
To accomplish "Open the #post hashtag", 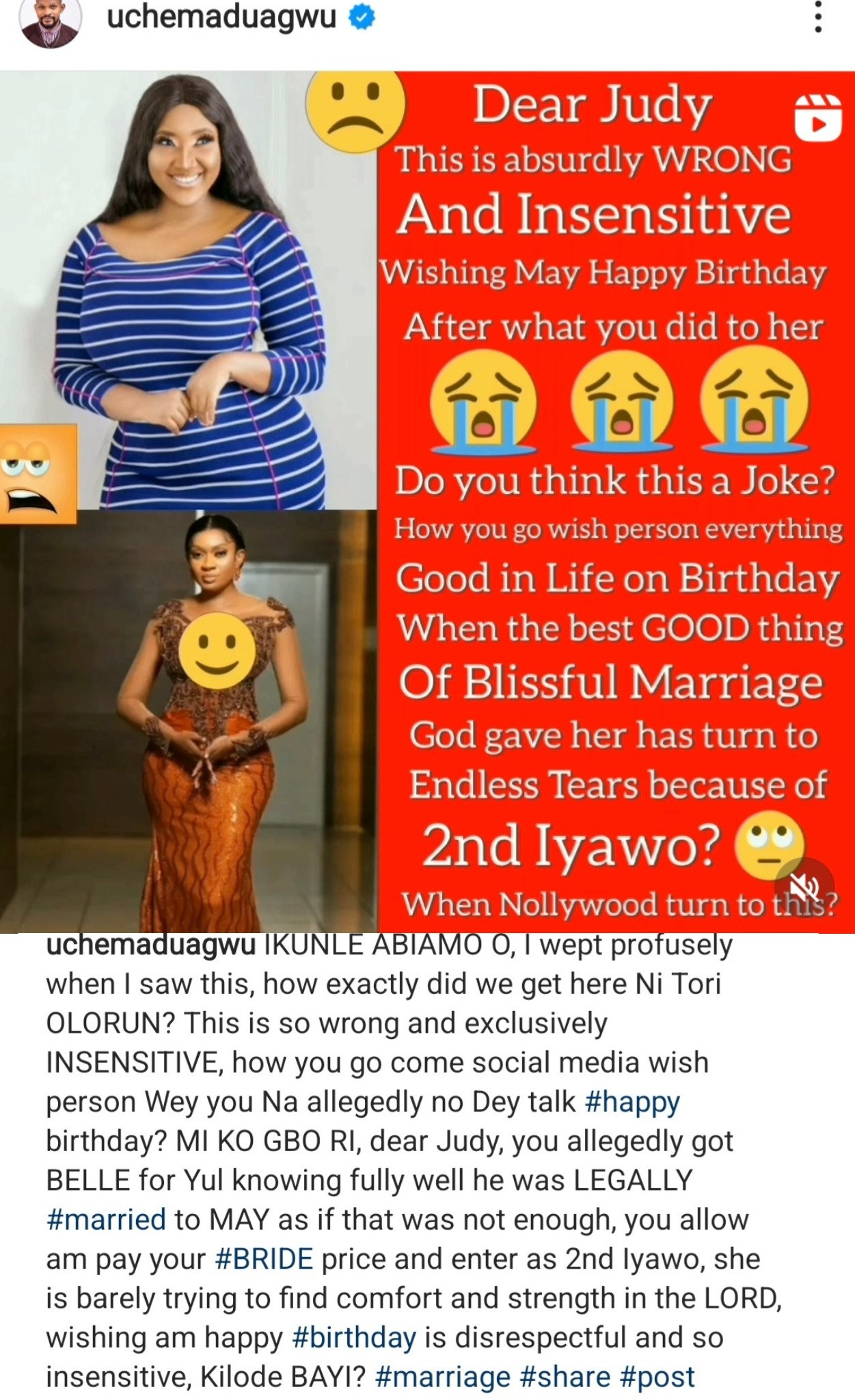I will point(657,1376).
